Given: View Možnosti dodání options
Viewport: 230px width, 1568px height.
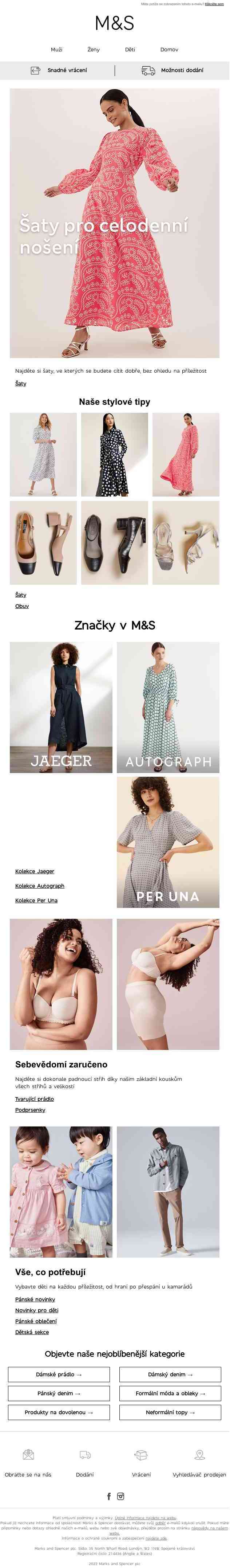Looking at the screenshot, I should pyautogui.click(x=173, y=71).
